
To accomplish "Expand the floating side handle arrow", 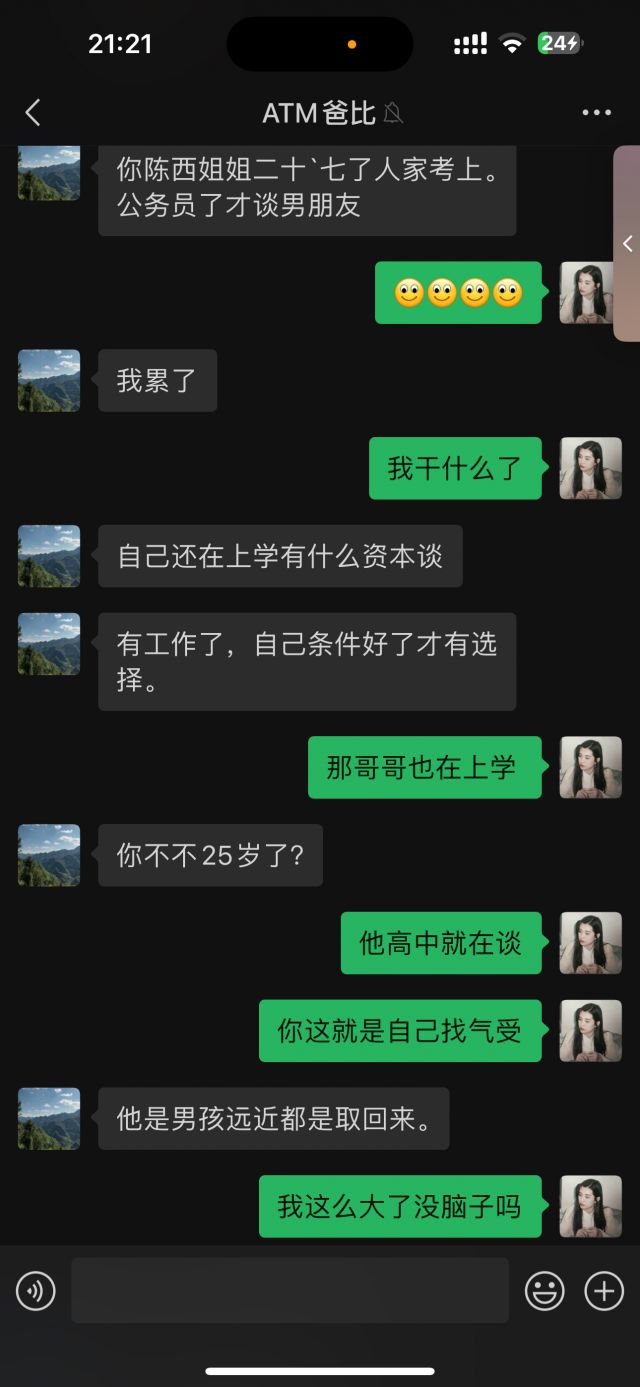I will tap(627, 244).
